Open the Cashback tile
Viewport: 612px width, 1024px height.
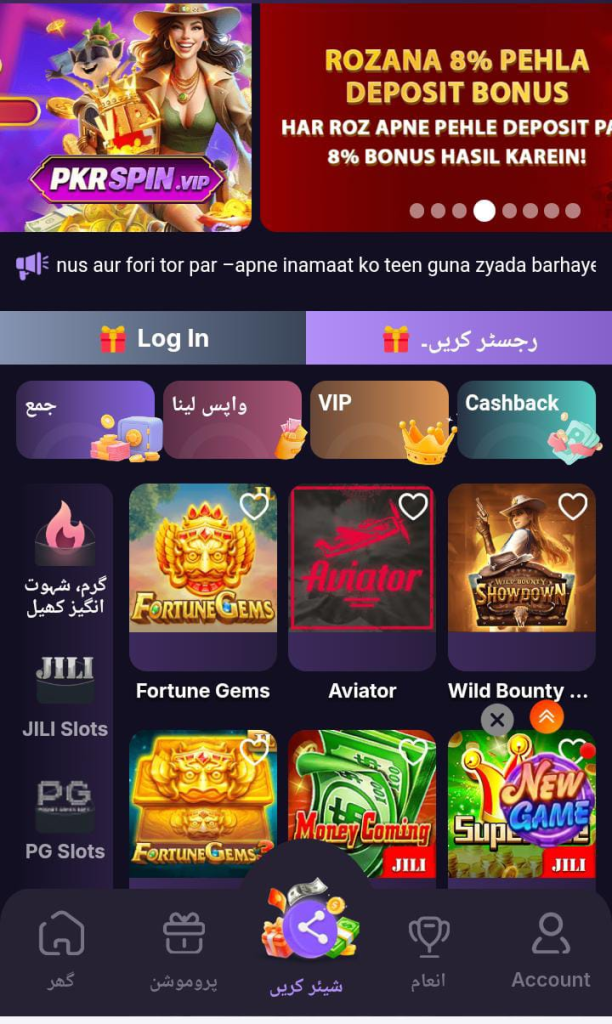[x=526, y=420]
